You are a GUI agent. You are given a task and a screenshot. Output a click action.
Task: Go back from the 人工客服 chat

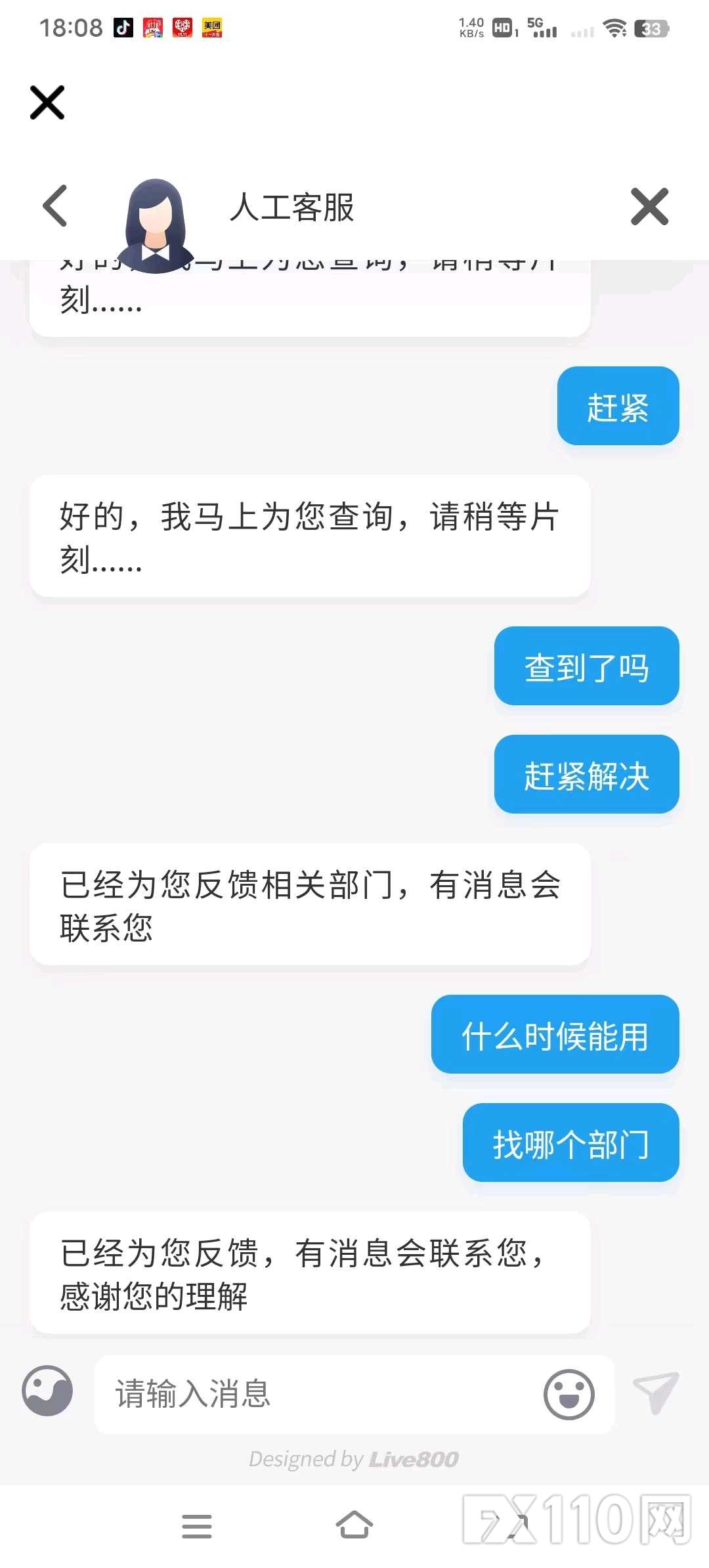tap(55, 206)
